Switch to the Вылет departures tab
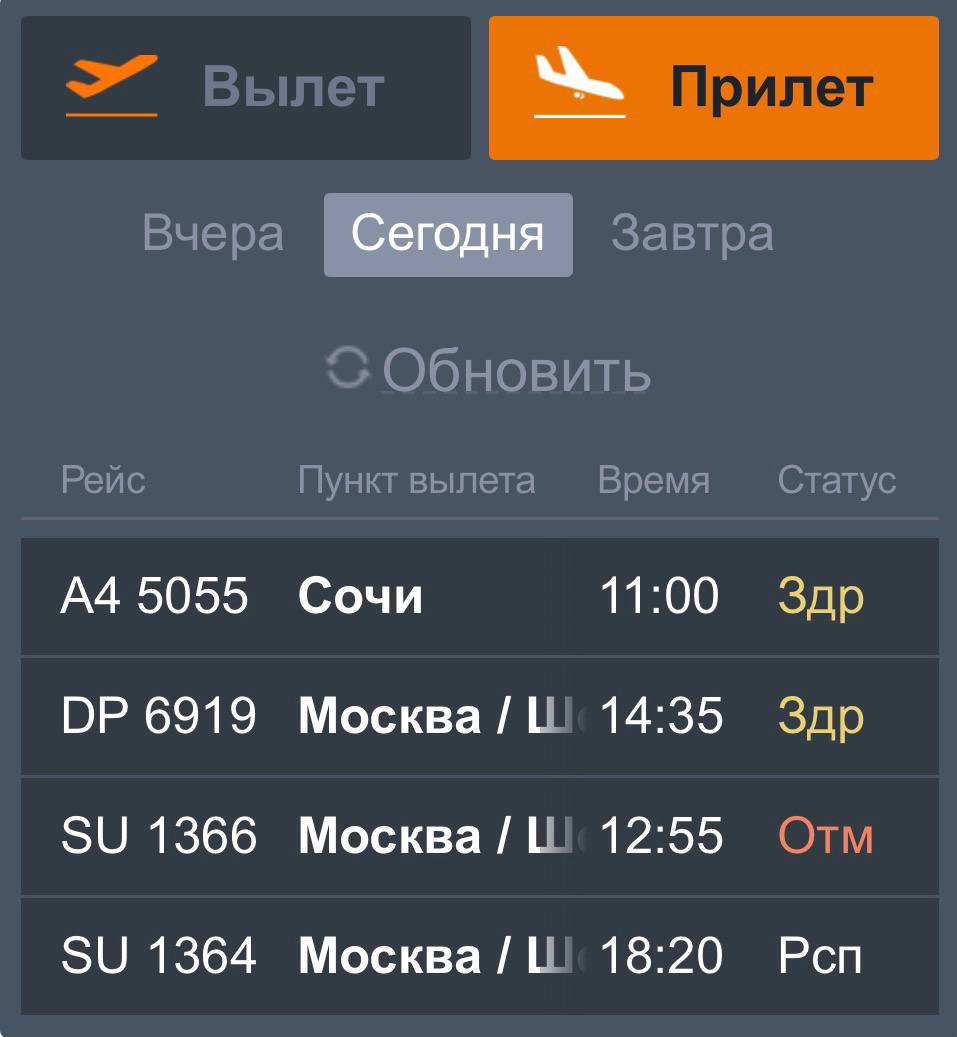Image resolution: width=957 pixels, height=1037 pixels. coord(245,88)
